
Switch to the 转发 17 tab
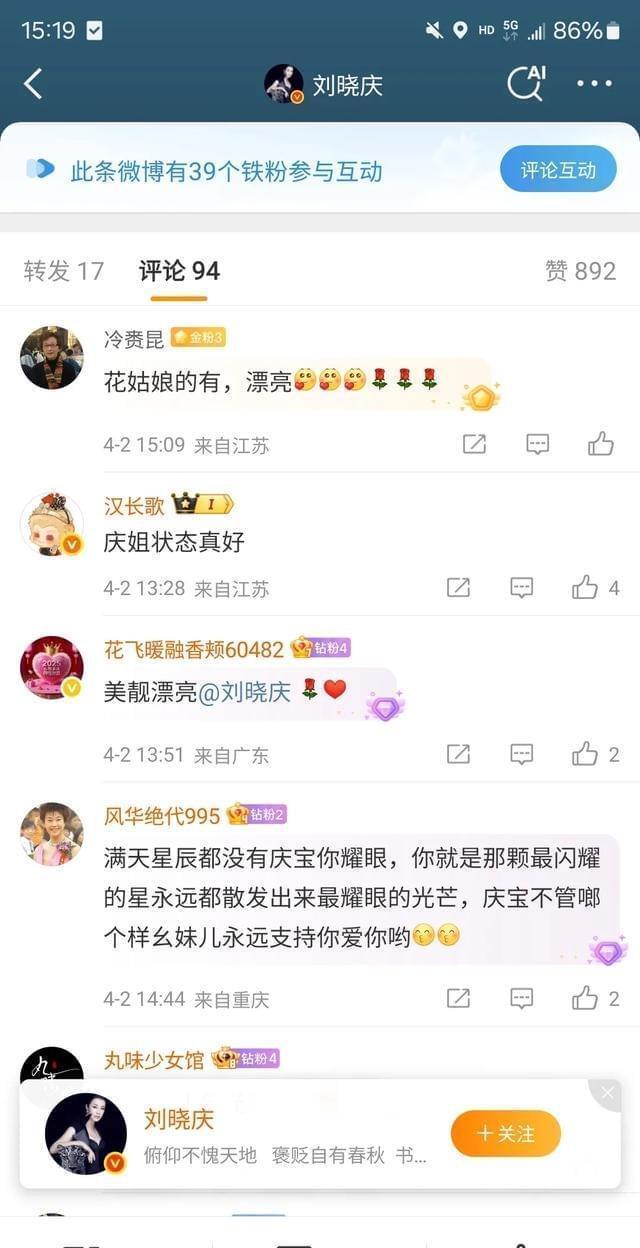[x=63, y=271]
